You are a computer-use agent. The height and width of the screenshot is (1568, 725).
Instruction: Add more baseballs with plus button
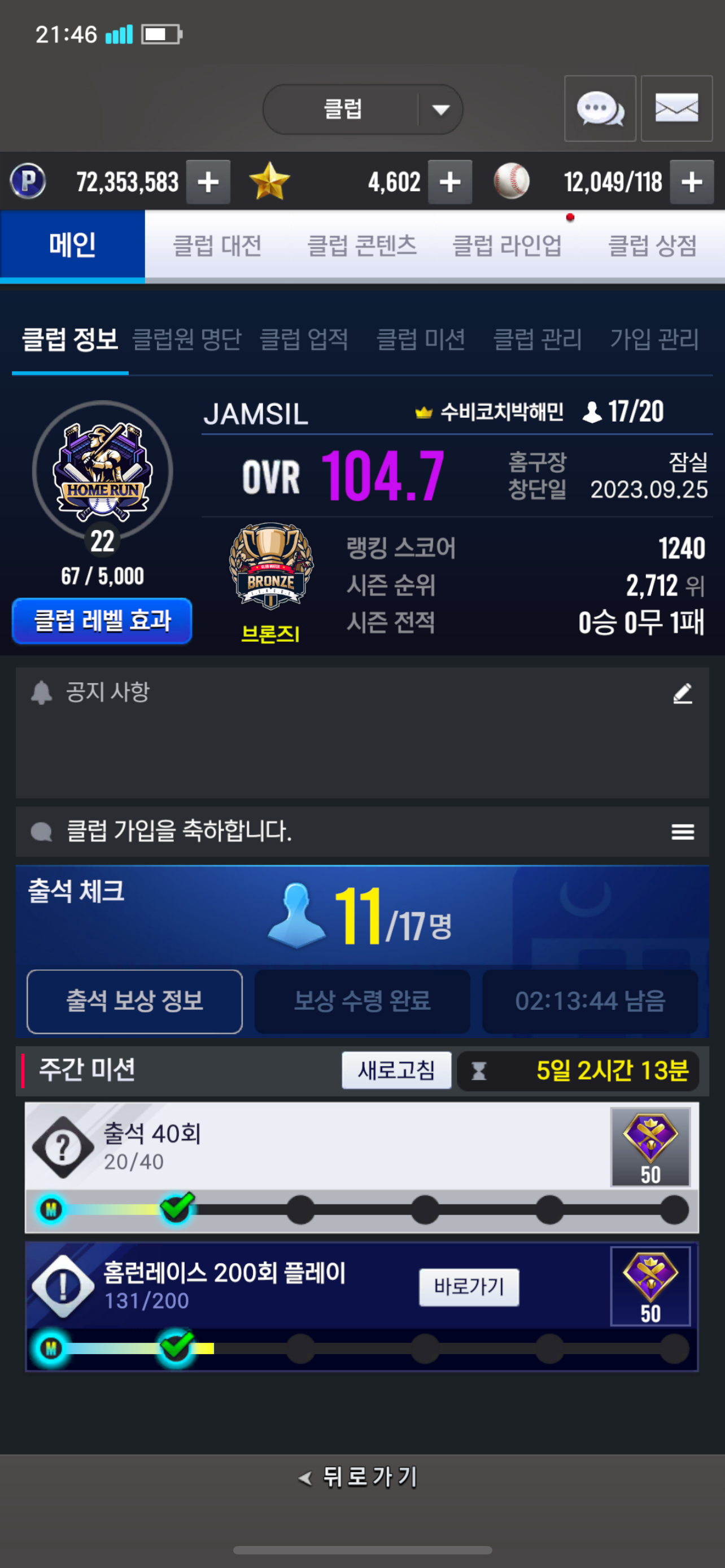(692, 182)
